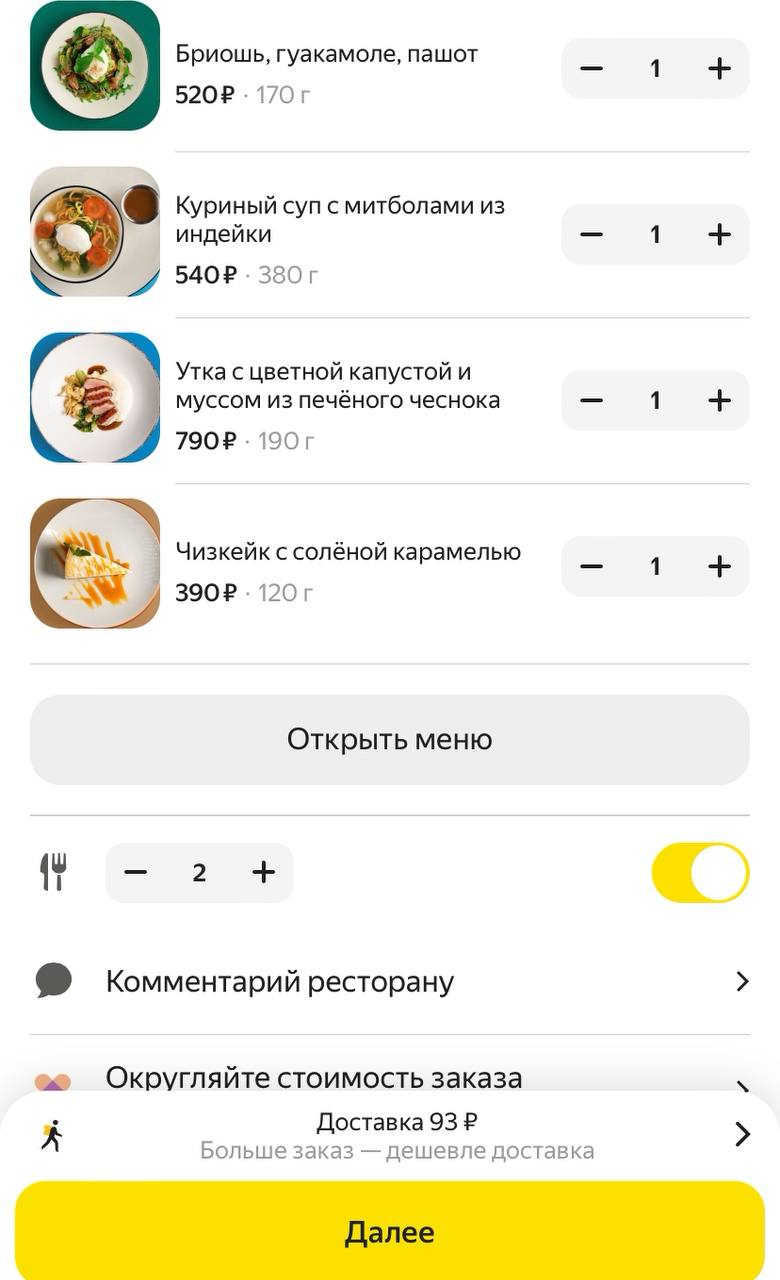Increase quantity of Бриошь, гуакамоле, пашот
780x1280 pixels.
tap(719, 69)
